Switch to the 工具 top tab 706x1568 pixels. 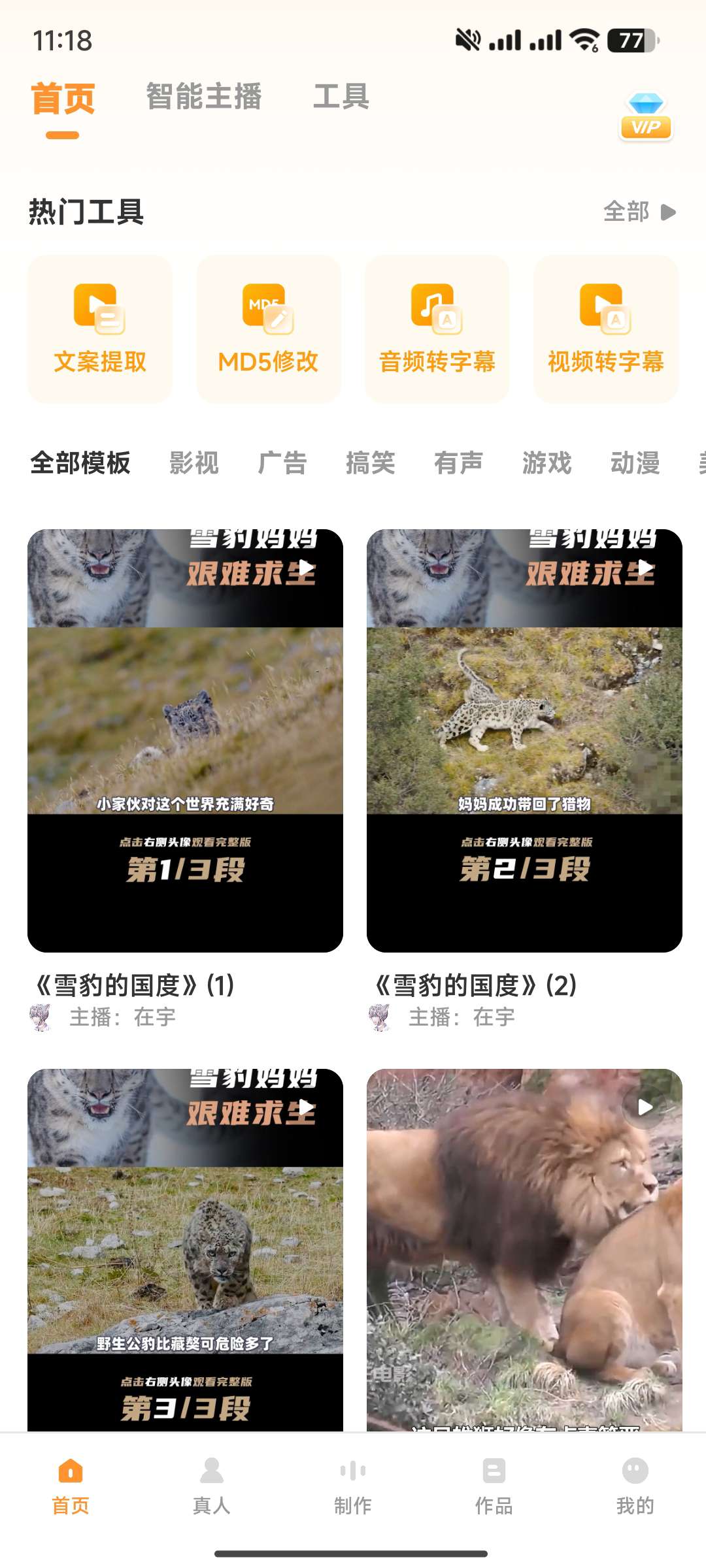[x=341, y=97]
